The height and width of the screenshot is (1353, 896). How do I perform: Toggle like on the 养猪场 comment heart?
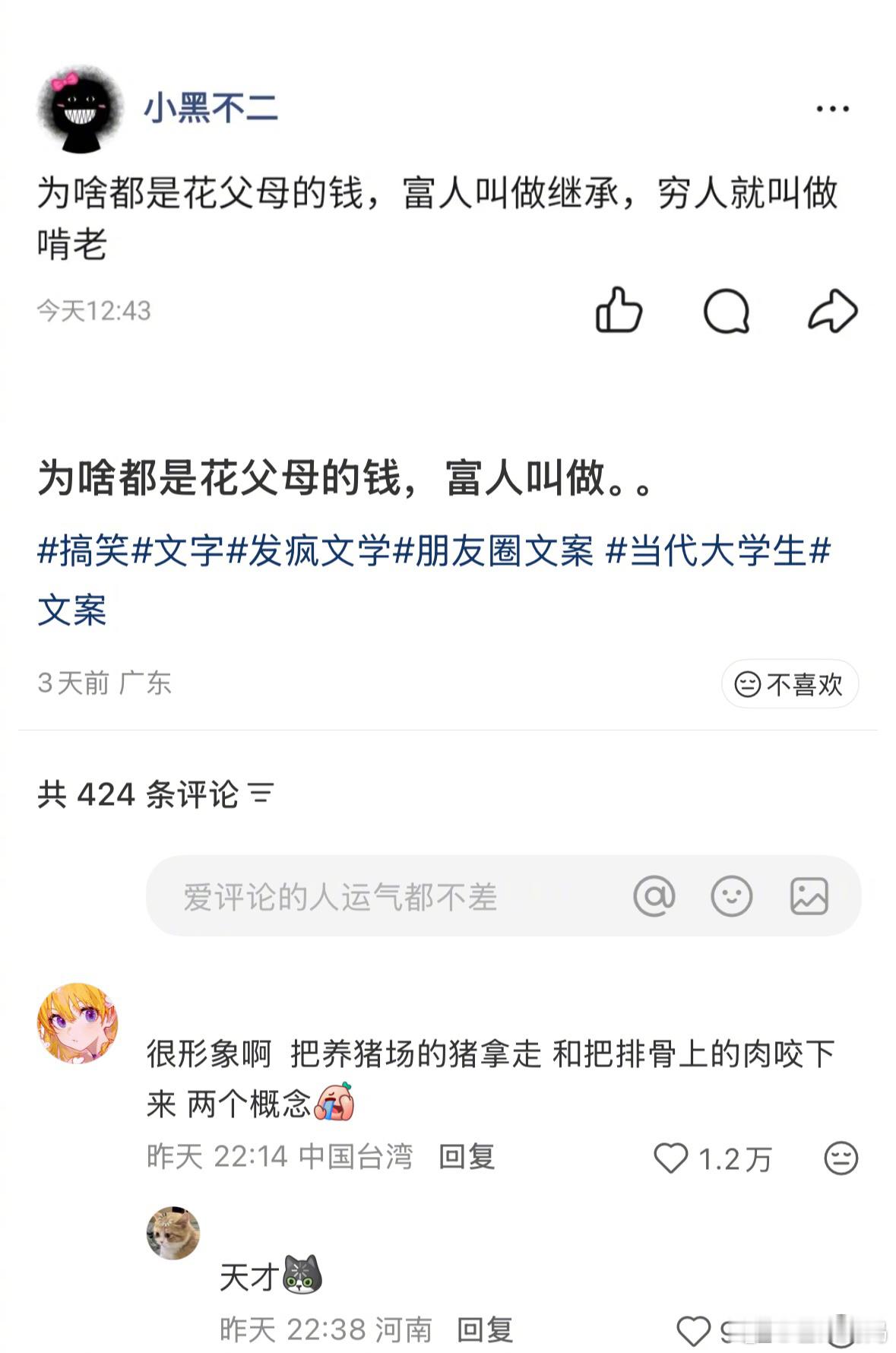[x=672, y=1157]
